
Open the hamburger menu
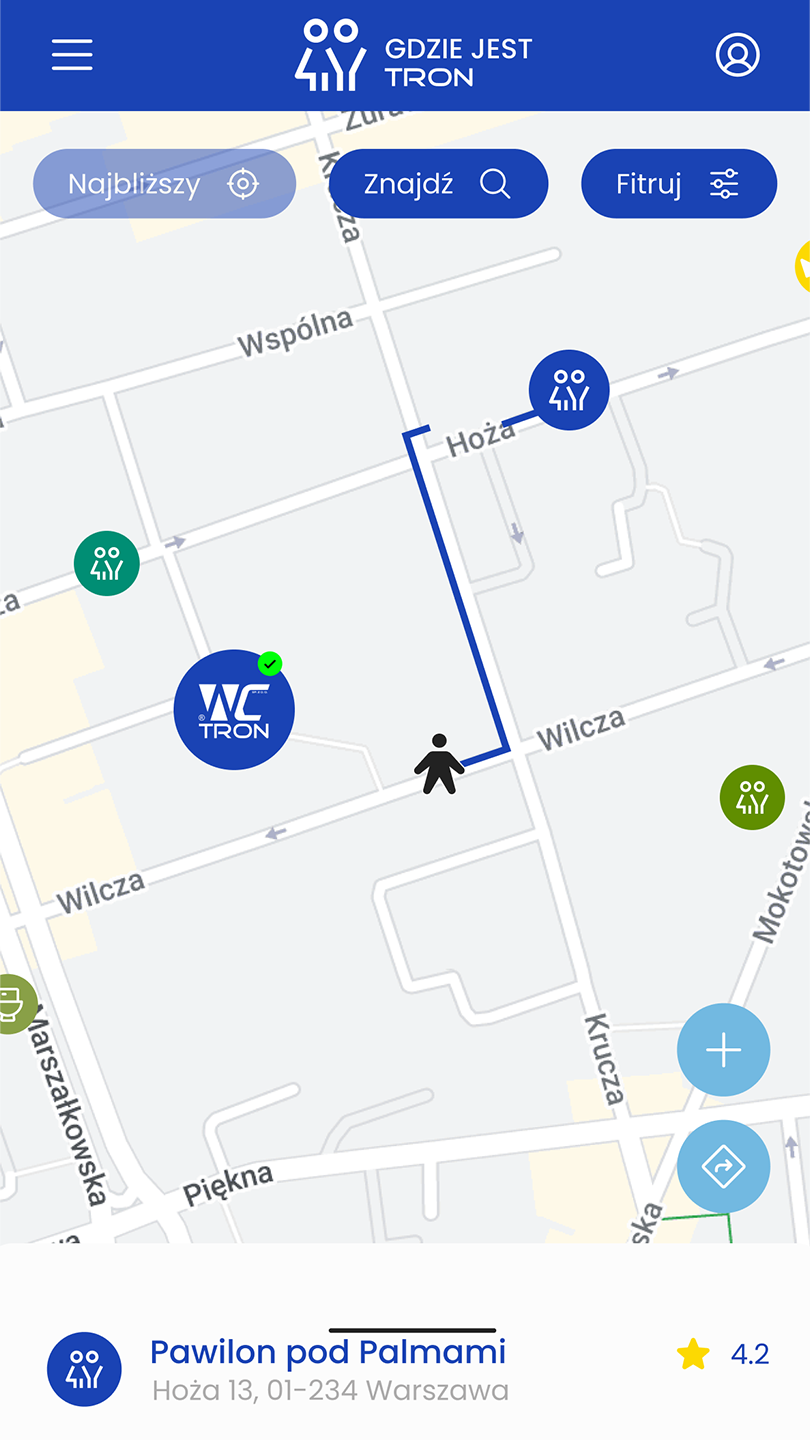[72, 55]
